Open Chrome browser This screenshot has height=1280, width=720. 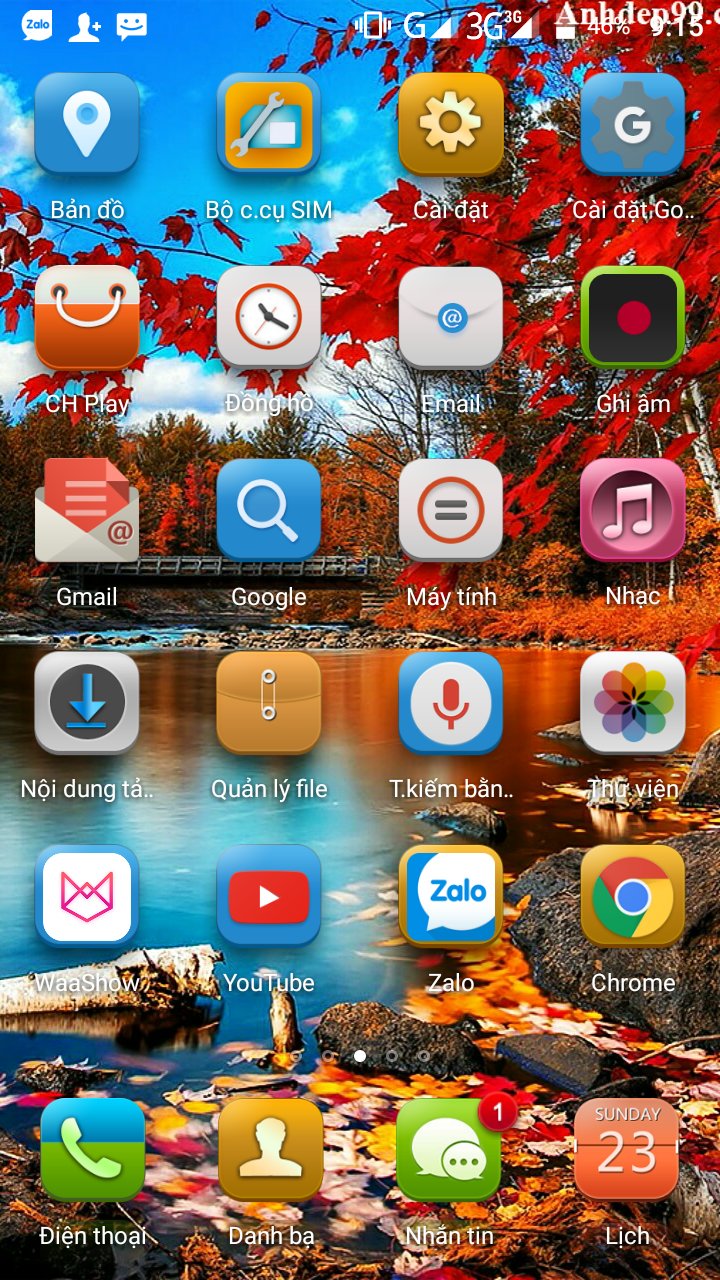point(633,895)
